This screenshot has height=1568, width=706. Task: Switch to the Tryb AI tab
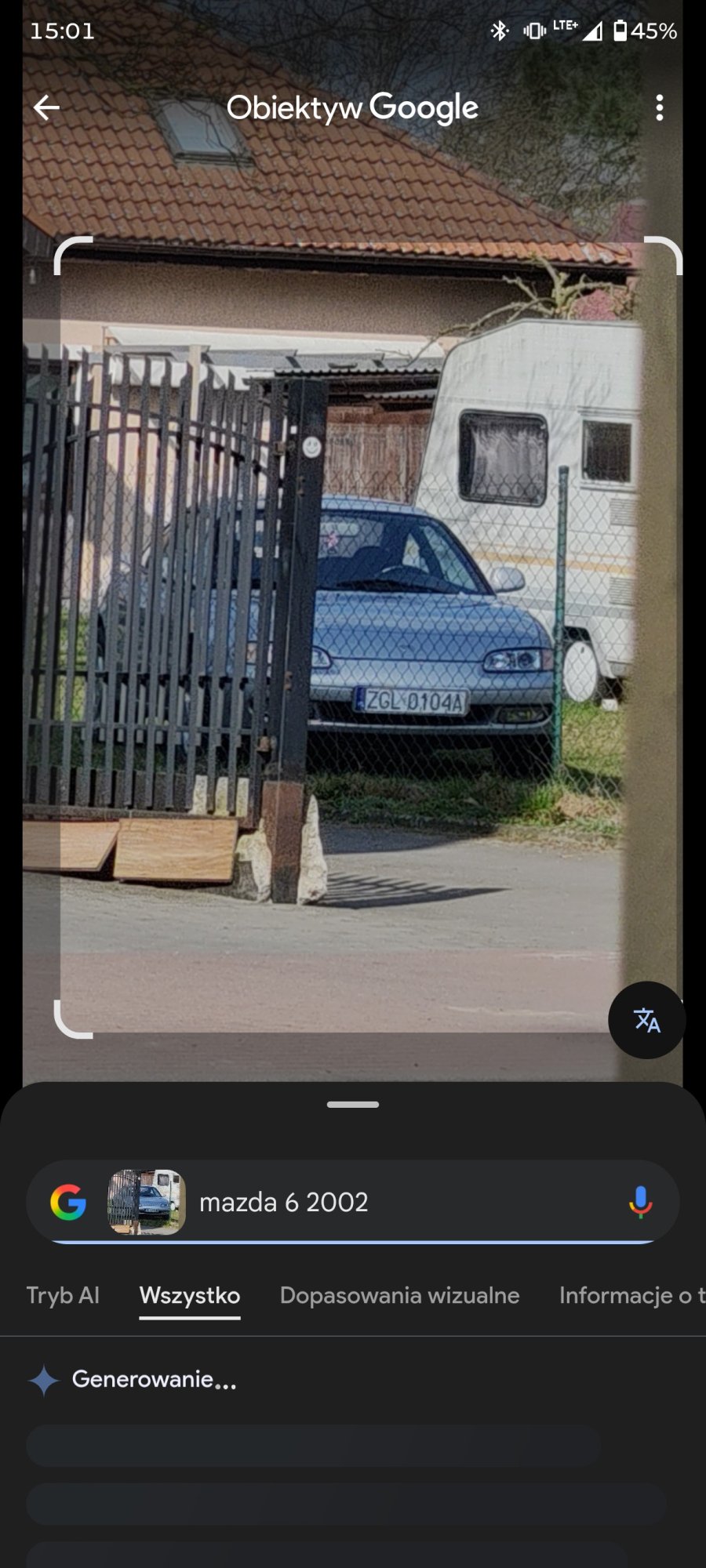pyautogui.click(x=63, y=1295)
